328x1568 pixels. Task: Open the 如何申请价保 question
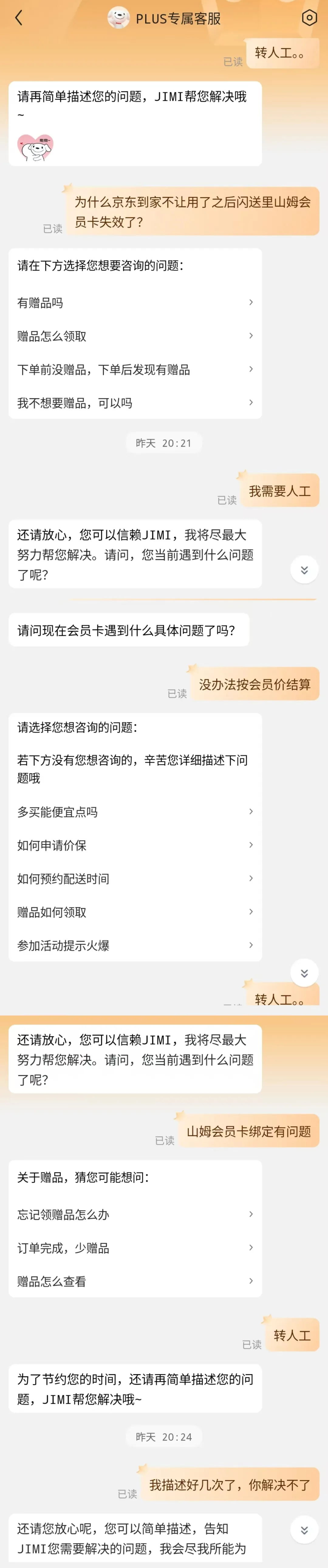click(135, 845)
